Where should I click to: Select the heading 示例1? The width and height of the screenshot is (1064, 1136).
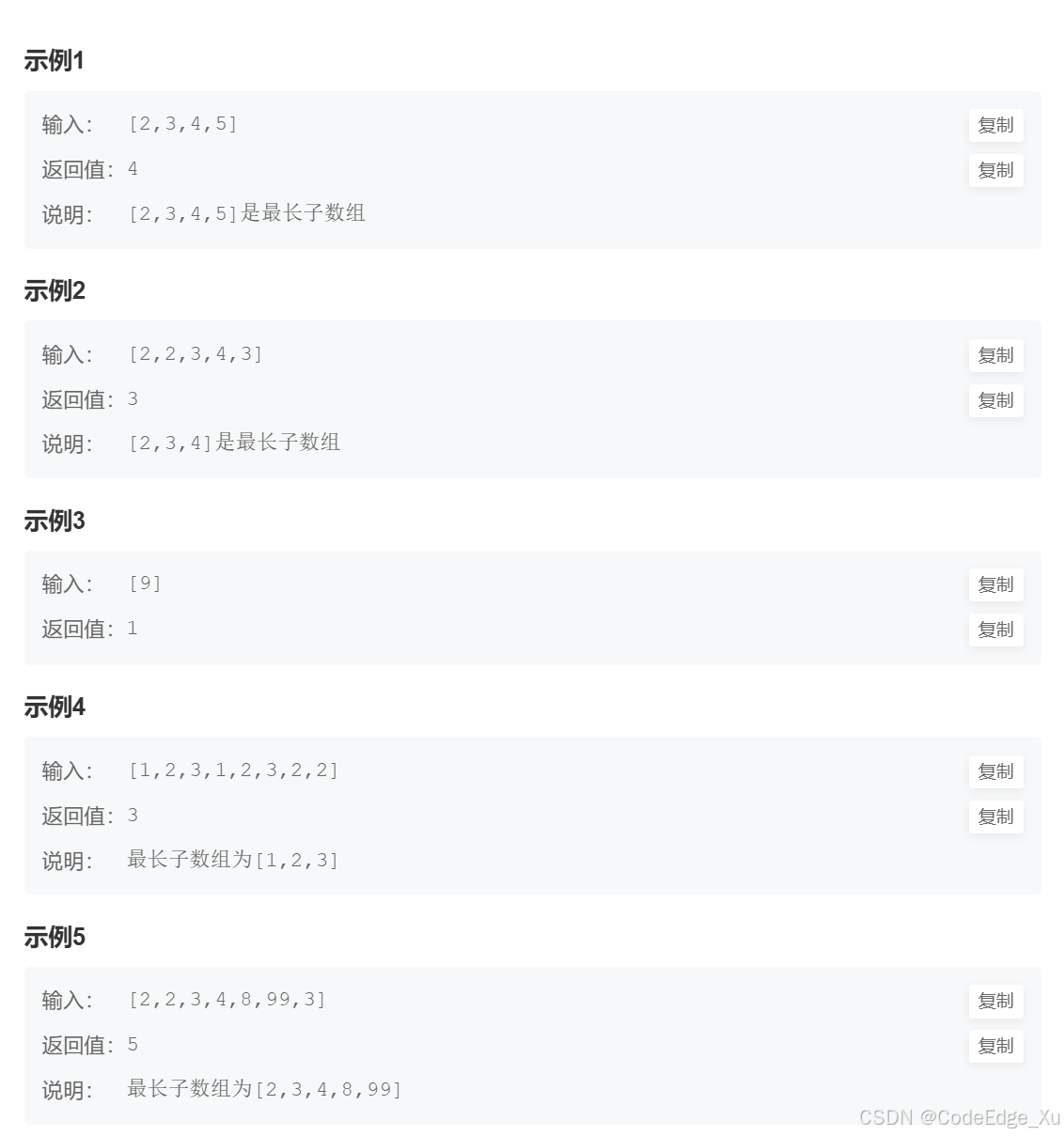(54, 61)
